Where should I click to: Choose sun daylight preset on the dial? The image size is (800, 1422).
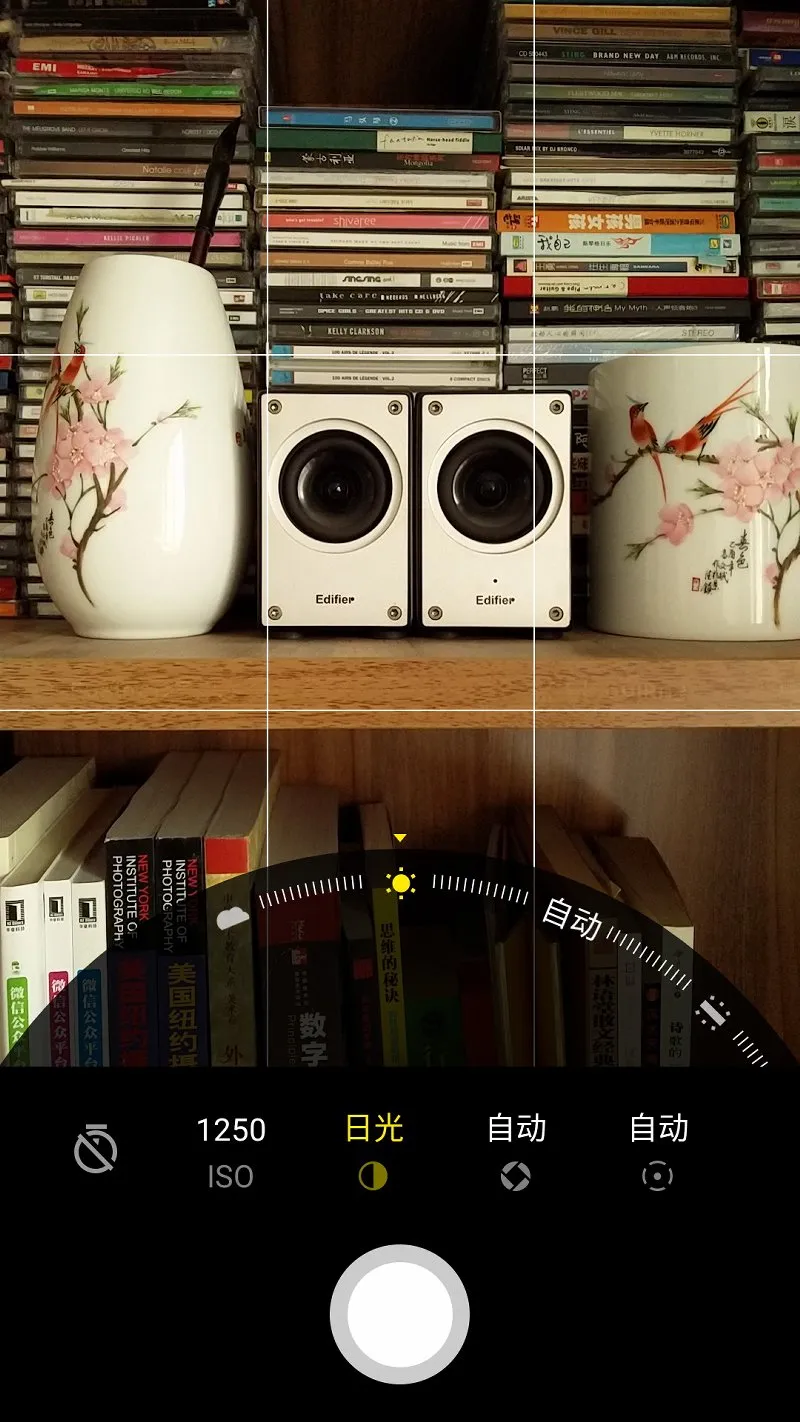click(401, 883)
